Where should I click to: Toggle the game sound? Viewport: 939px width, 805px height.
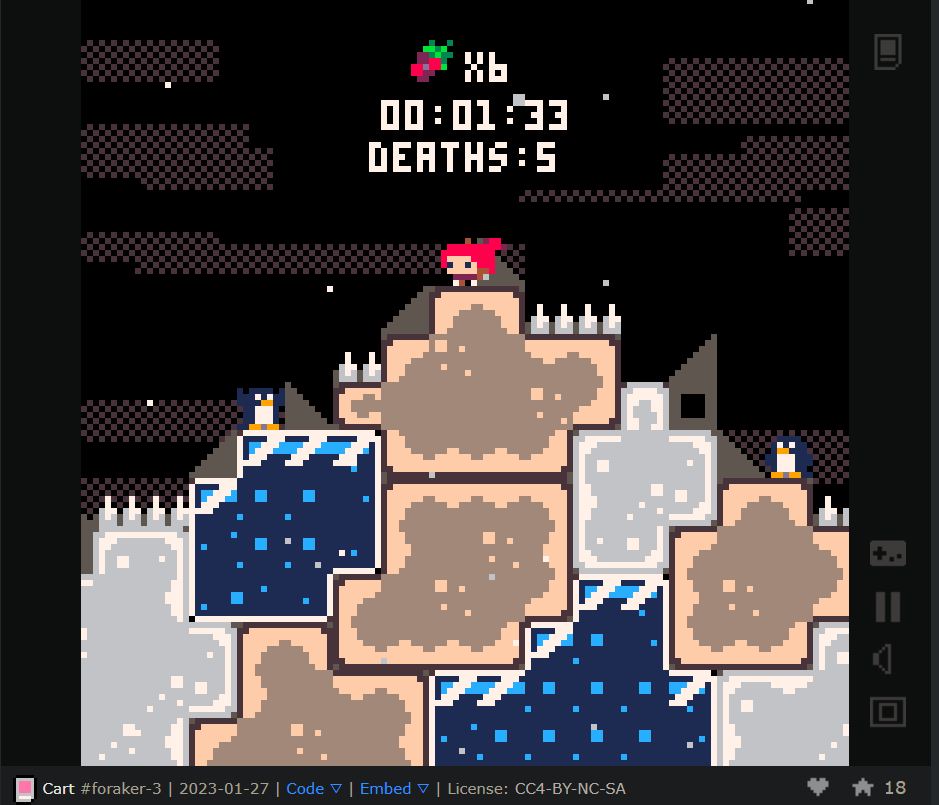pos(884,659)
